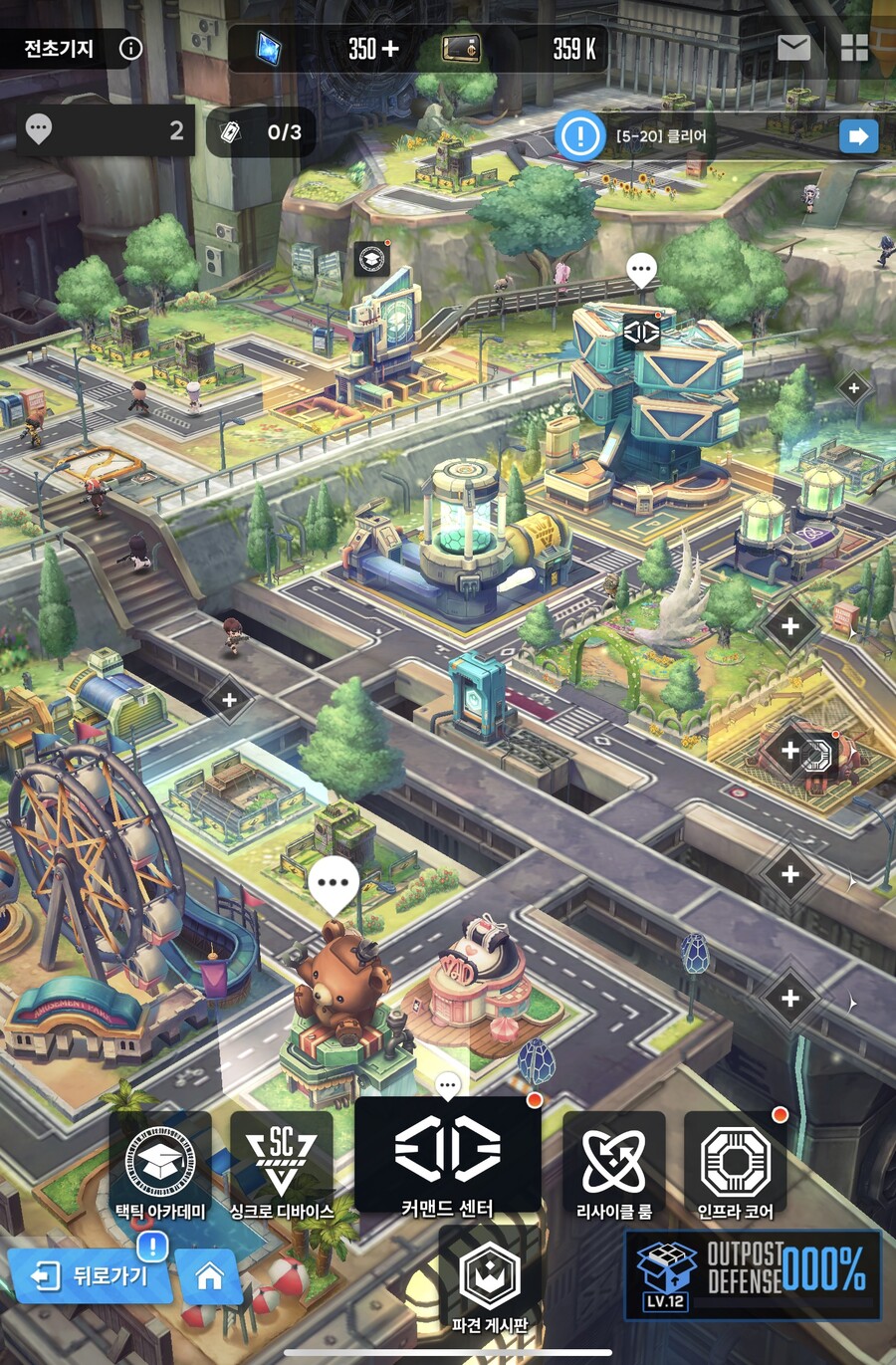Open the 리사이클 룸
This screenshot has width=896, height=1365.
coord(613,1169)
